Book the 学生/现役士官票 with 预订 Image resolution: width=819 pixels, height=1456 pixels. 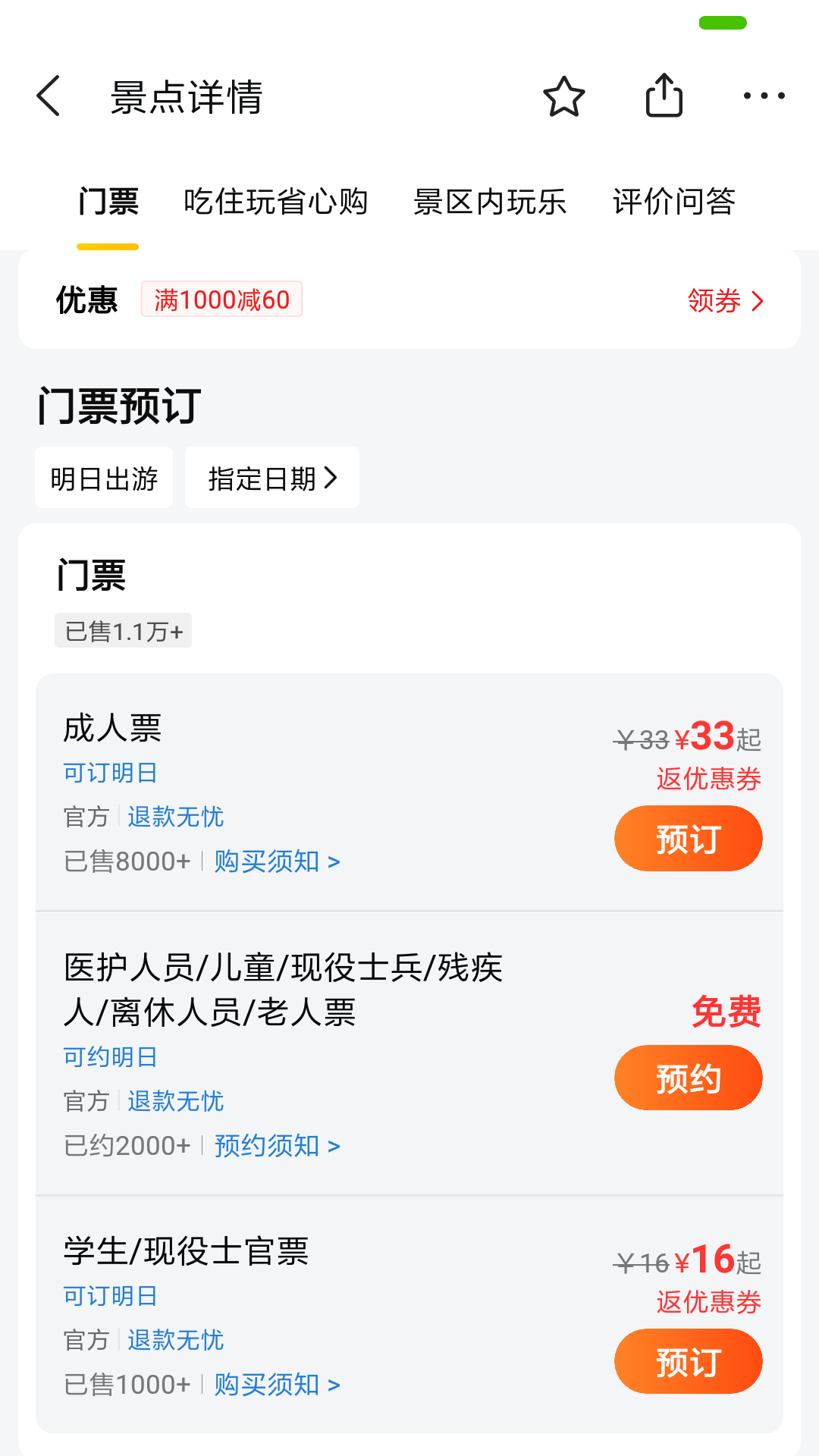(688, 1361)
